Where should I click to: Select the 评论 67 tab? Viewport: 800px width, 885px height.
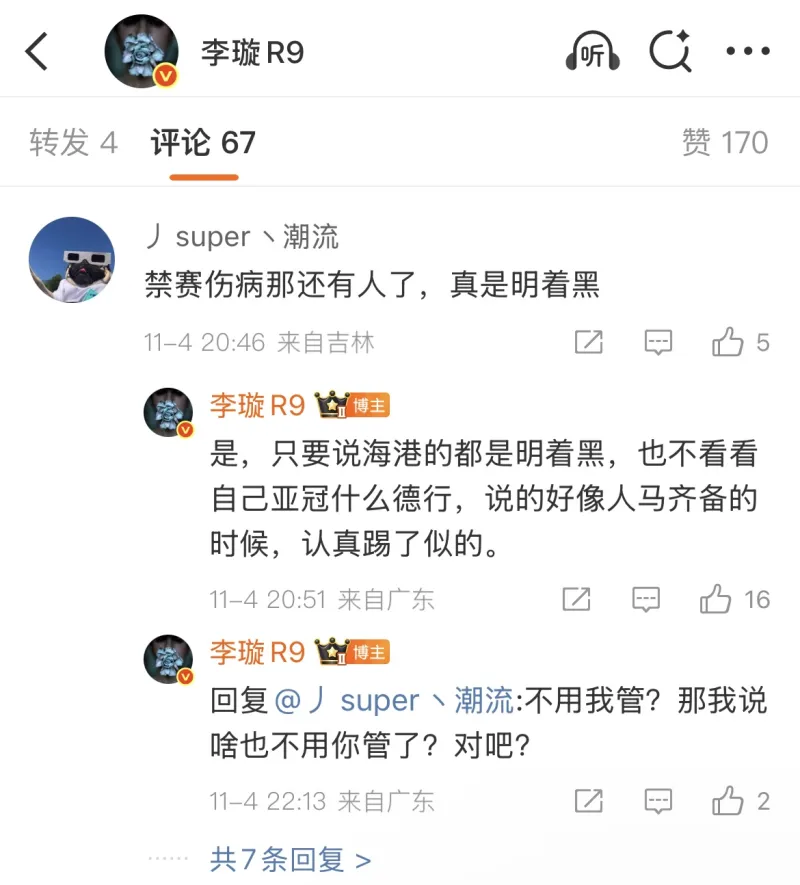tap(204, 143)
